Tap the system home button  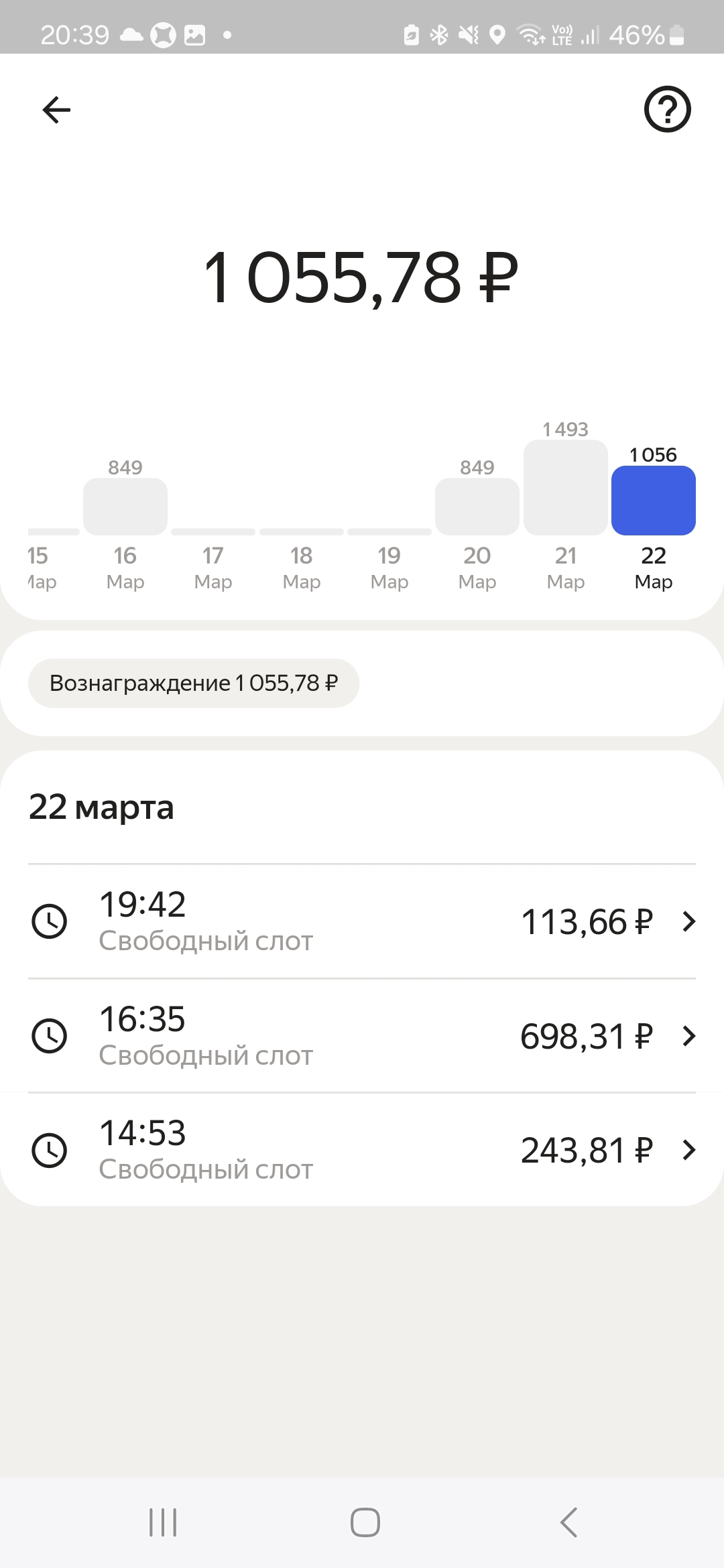365,1522
